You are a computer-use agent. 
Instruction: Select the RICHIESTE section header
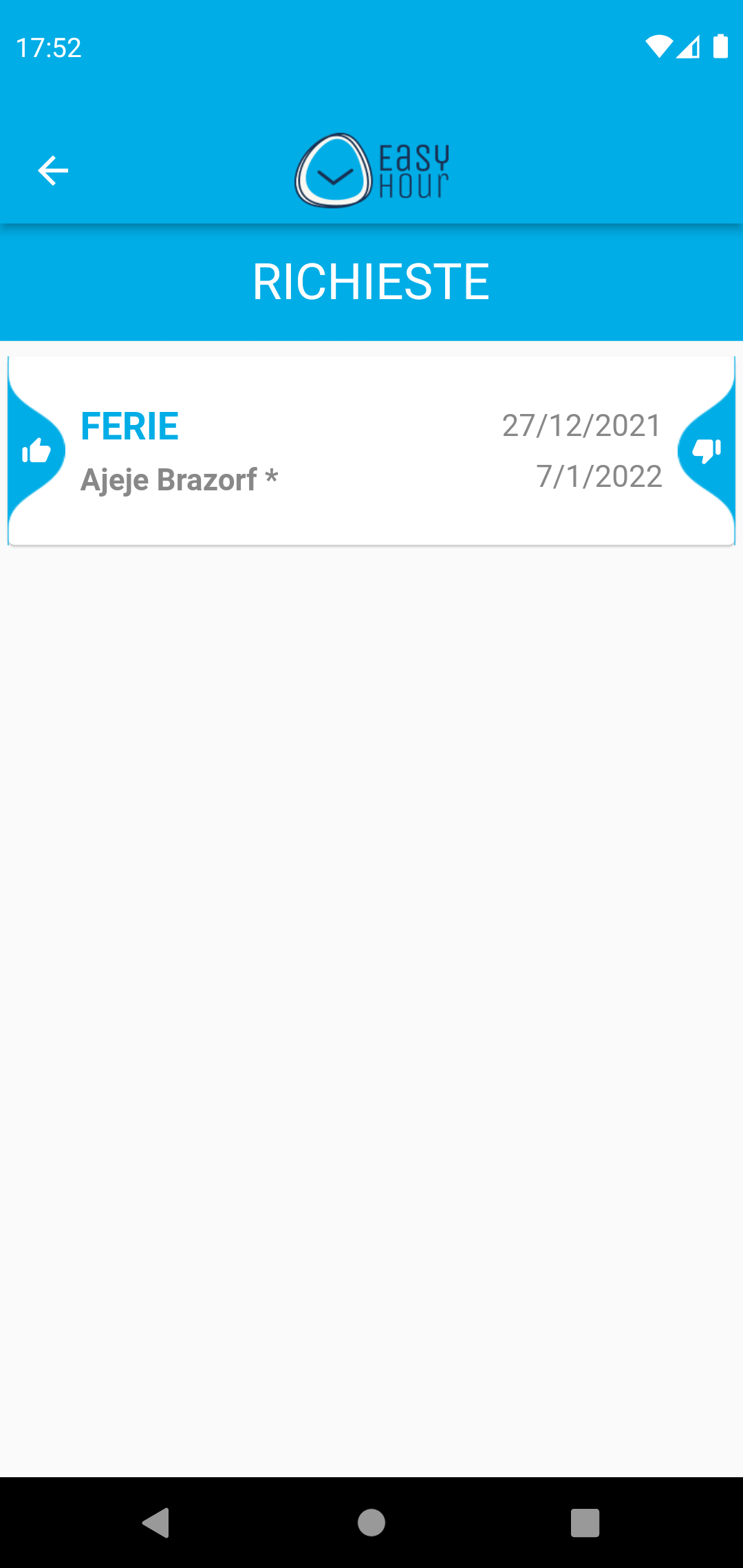pyautogui.click(x=371, y=281)
